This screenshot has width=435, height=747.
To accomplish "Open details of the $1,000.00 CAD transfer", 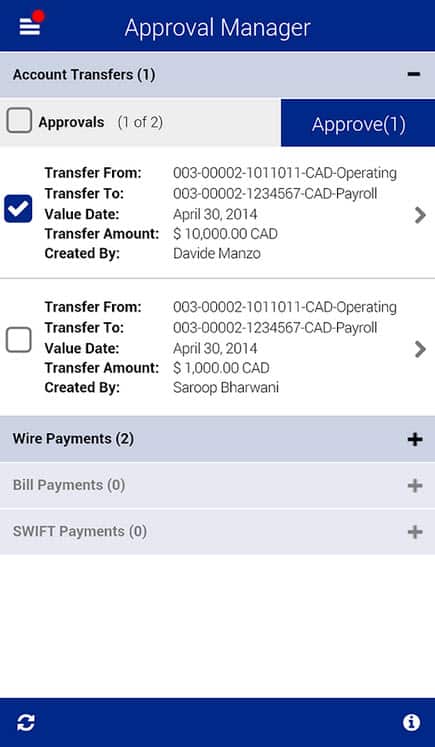I will point(420,349).
